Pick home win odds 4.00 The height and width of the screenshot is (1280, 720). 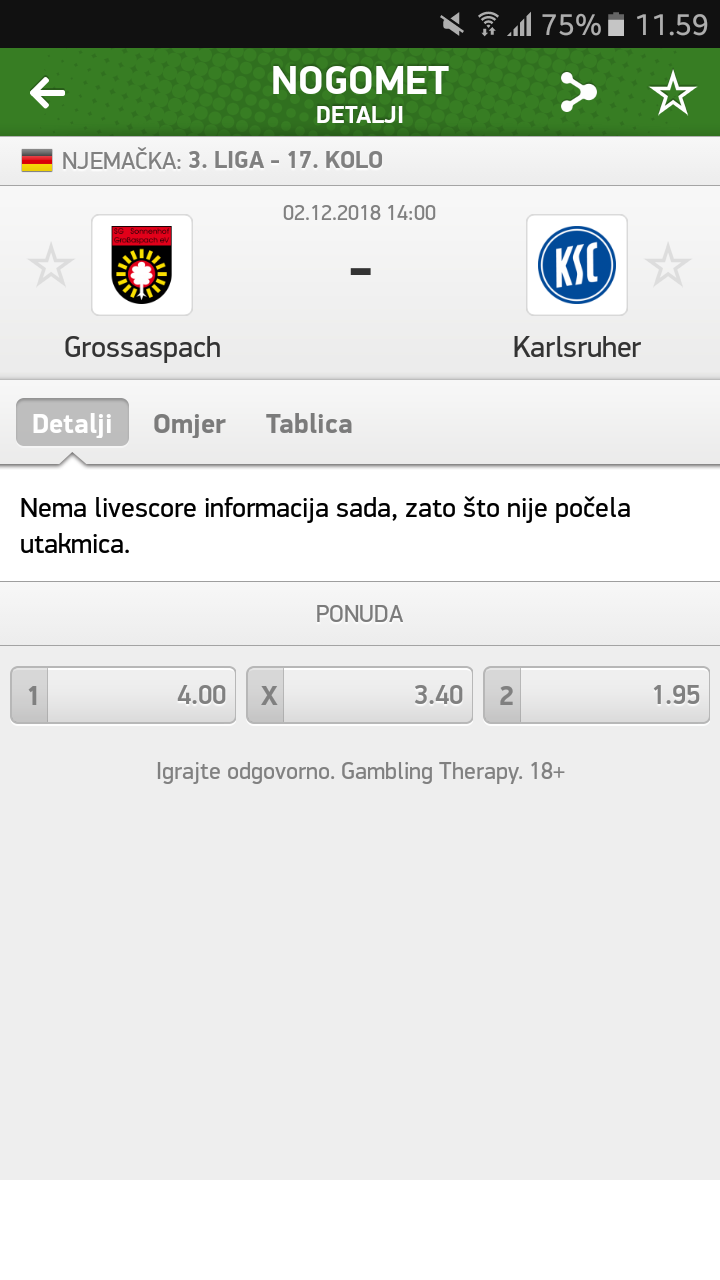124,695
